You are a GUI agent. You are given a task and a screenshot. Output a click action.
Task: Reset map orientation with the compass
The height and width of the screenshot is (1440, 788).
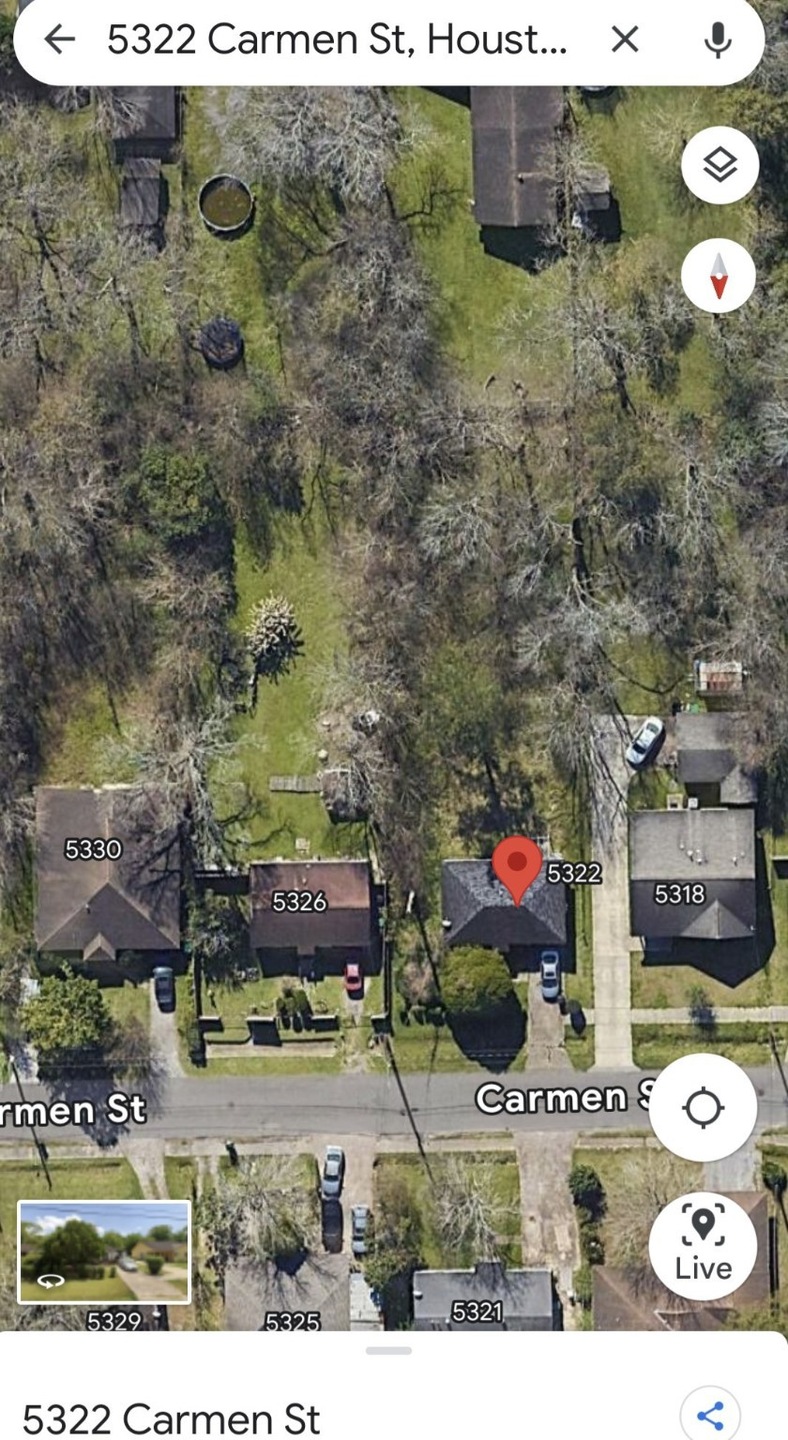tap(718, 276)
